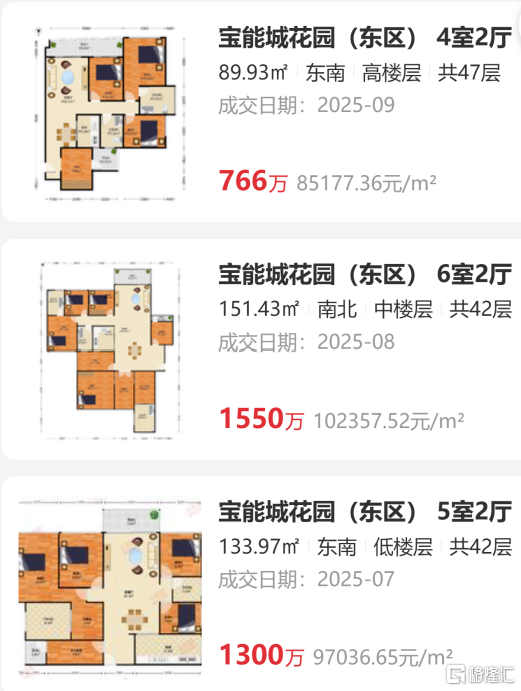Open the 5室2厅 133.97㎡ listing card
The height and width of the screenshot is (691, 521).
pos(261,584)
